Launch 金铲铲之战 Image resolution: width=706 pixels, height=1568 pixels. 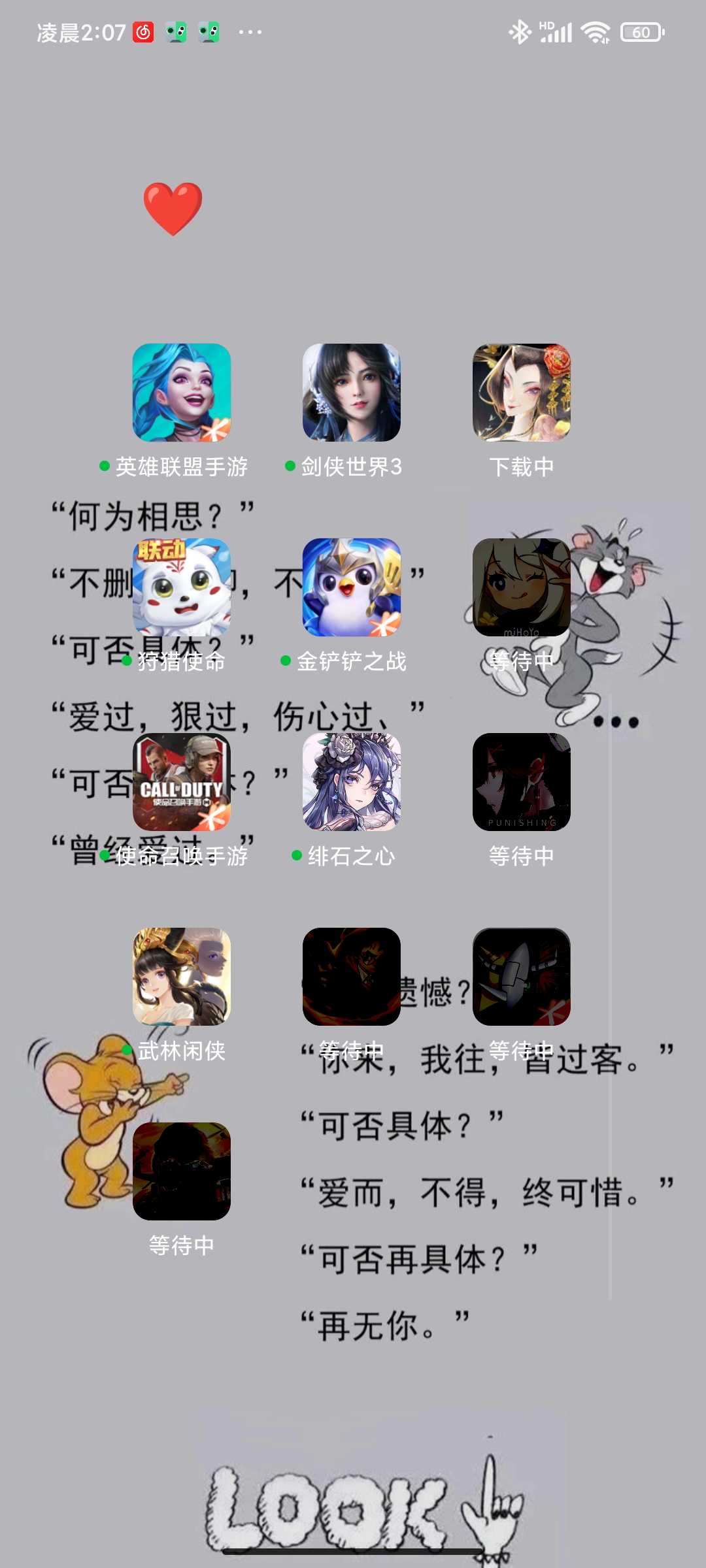tap(352, 587)
